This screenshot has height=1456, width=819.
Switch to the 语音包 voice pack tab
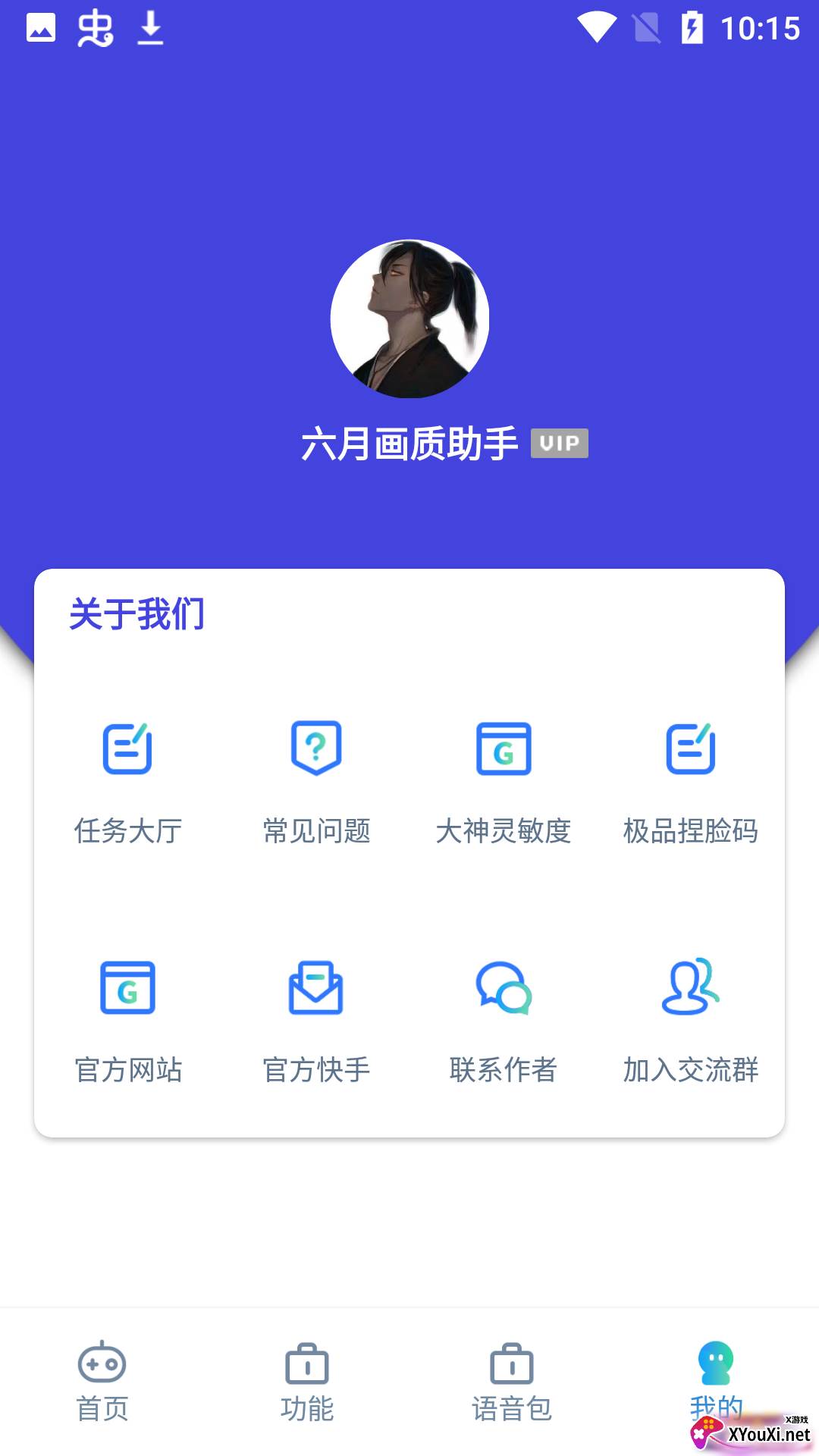(x=512, y=1382)
